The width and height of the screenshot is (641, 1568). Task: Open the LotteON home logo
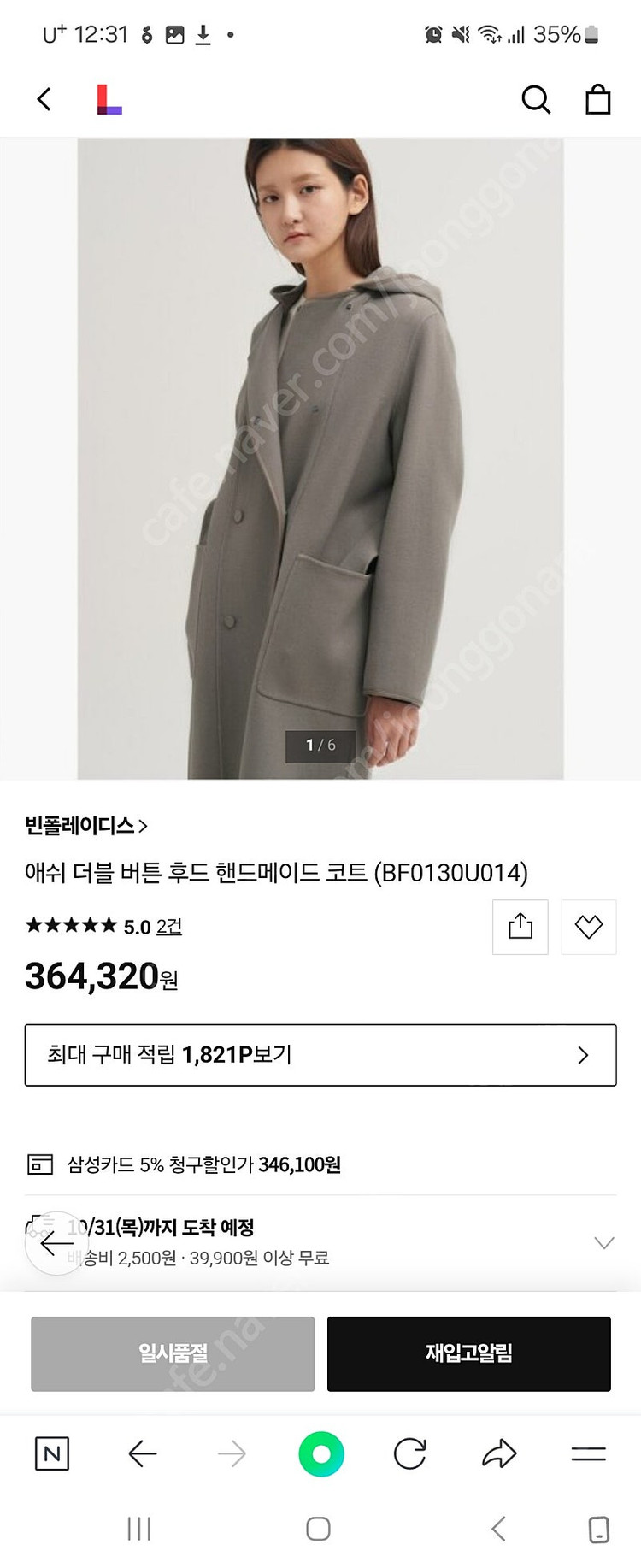[109, 99]
